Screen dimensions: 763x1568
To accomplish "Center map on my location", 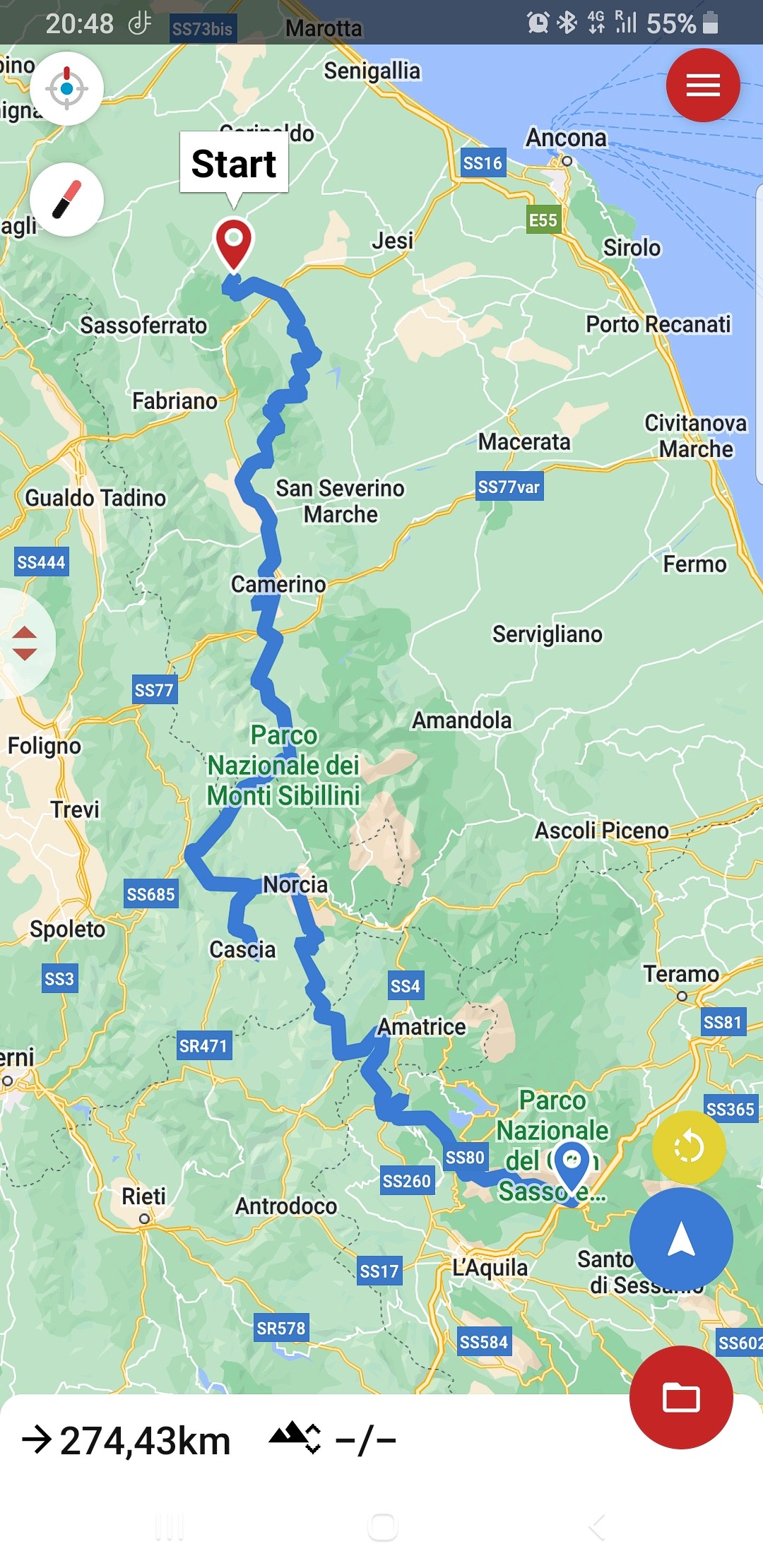I will [66, 88].
